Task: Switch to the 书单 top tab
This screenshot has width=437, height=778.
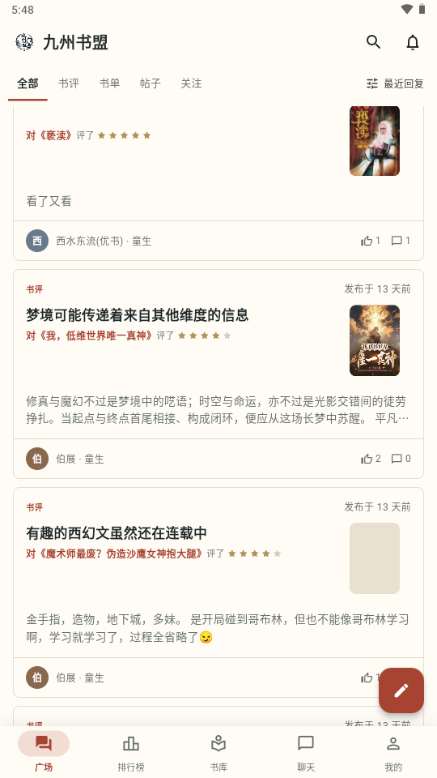Action: coord(110,83)
